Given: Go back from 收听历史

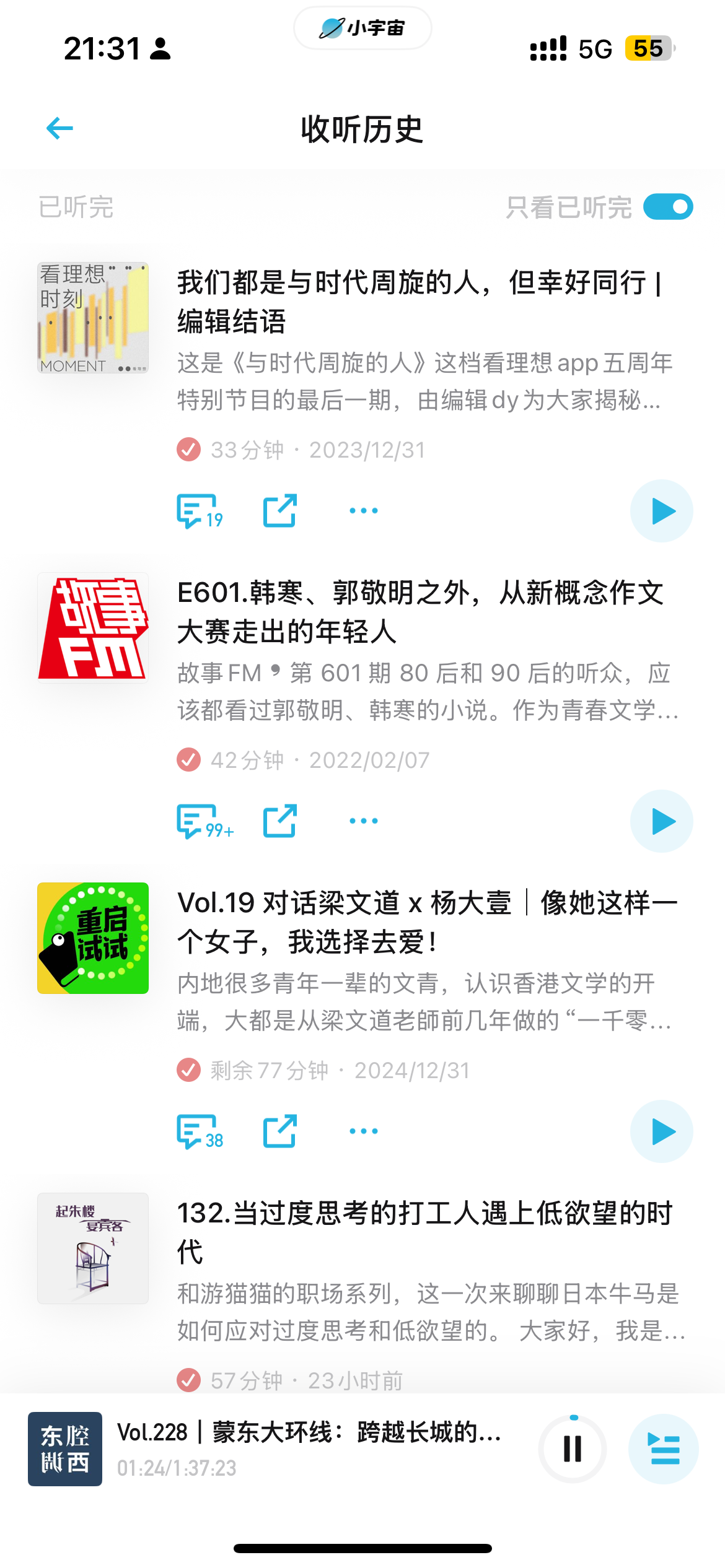Looking at the screenshot, I should click(x=60, y=129).
